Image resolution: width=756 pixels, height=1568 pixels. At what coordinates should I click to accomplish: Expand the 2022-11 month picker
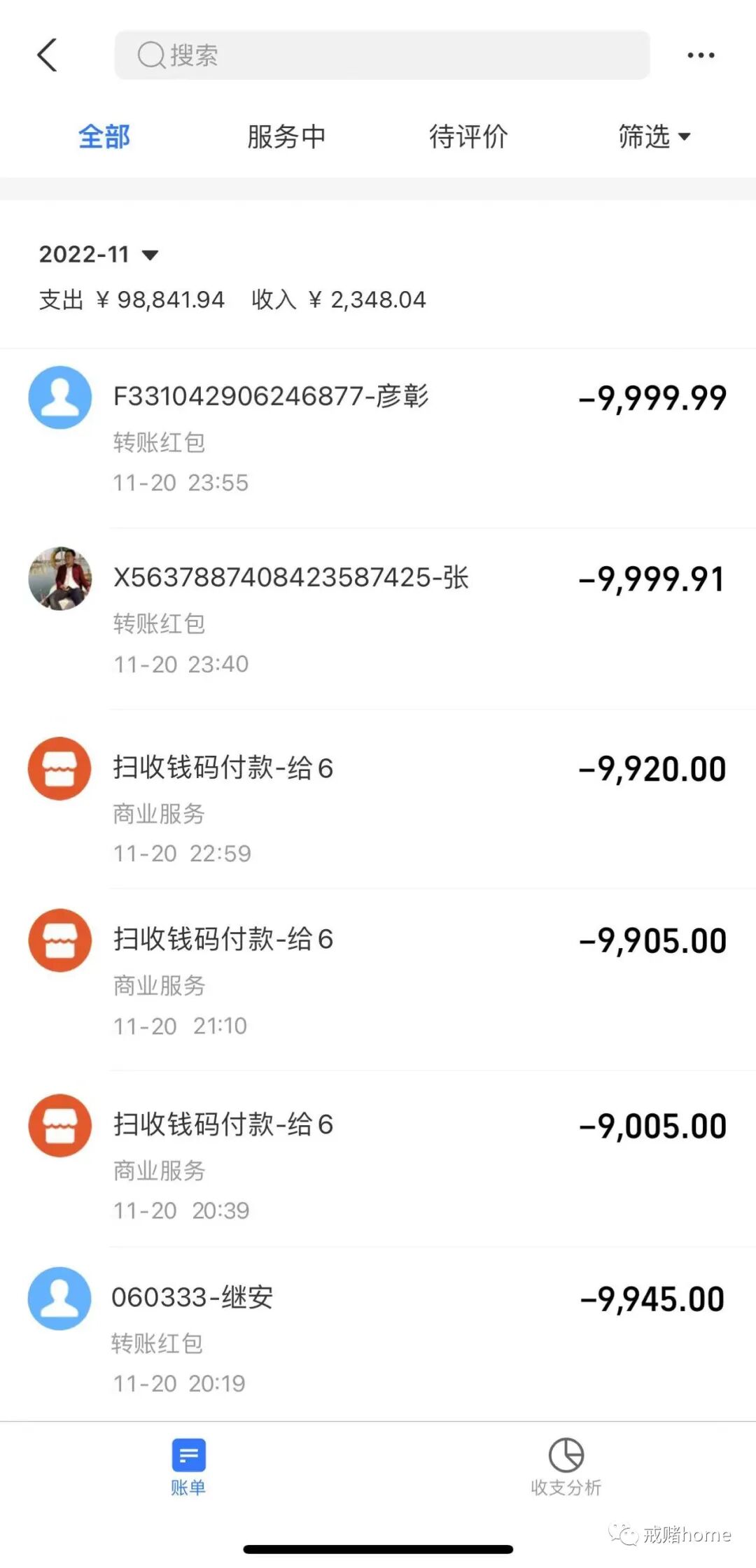99,255
